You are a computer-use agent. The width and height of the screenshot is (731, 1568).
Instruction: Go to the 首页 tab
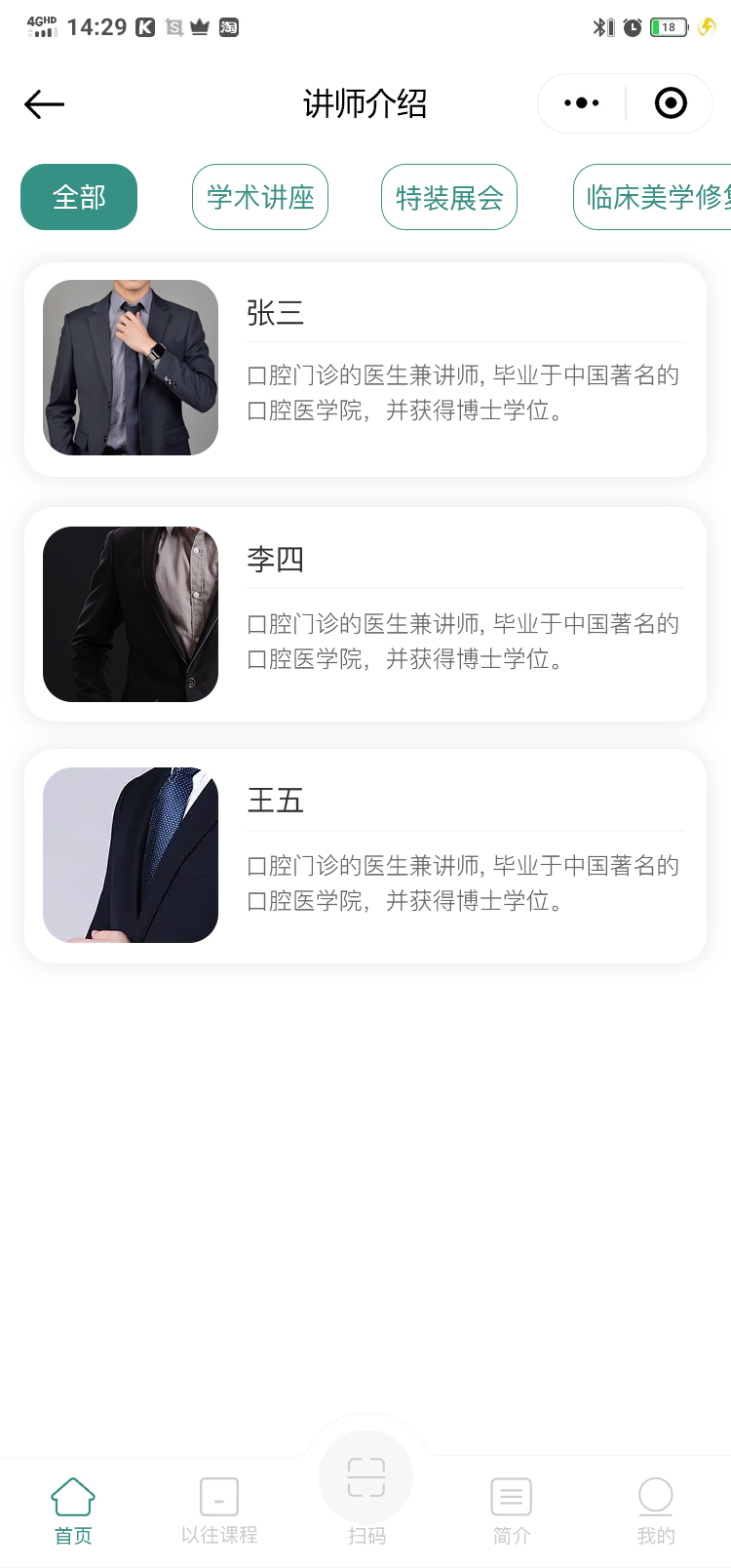(x=73, y=1510)
